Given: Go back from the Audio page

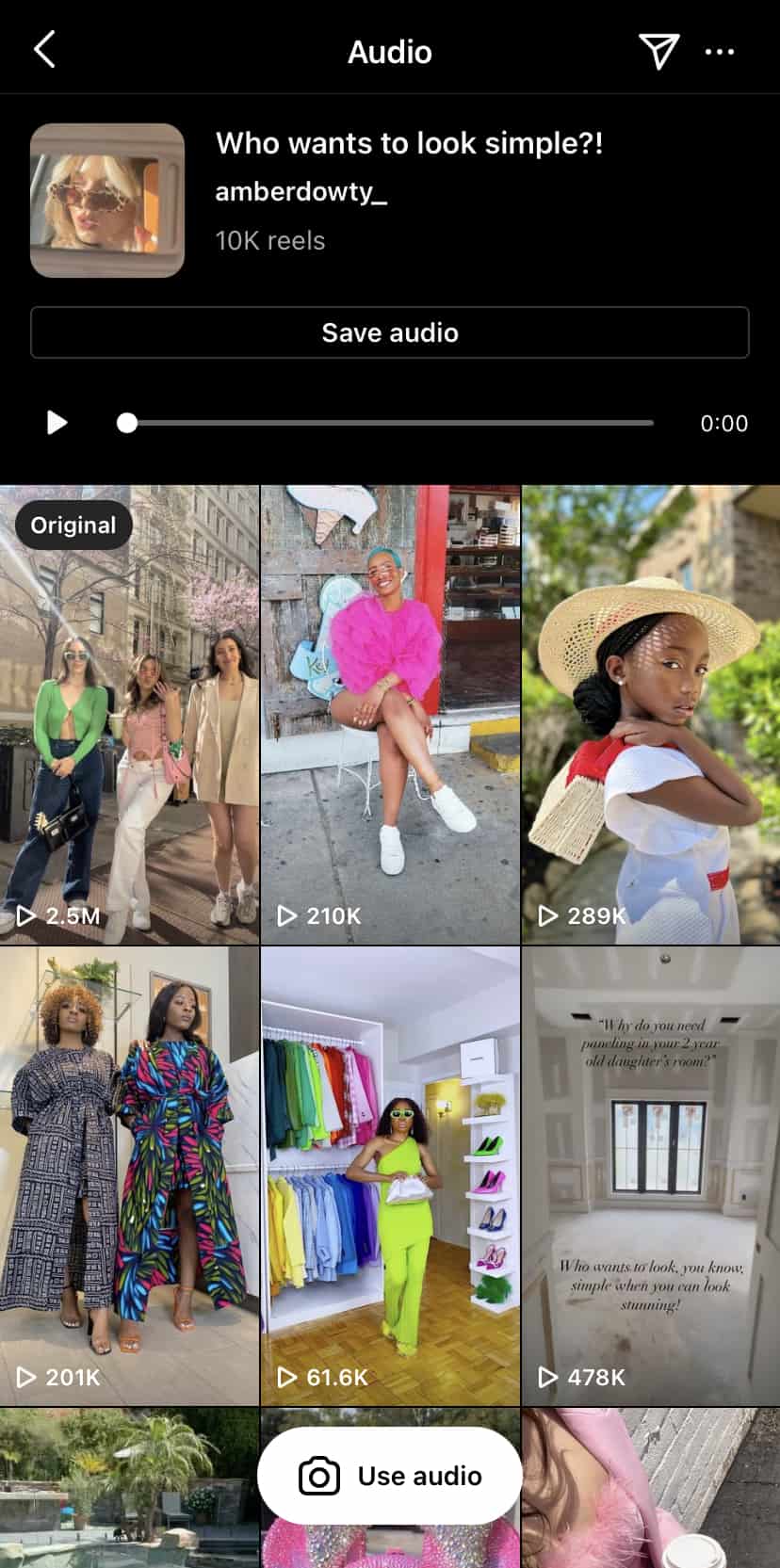Looking at the screenshot, I should (x=44, y=50).
